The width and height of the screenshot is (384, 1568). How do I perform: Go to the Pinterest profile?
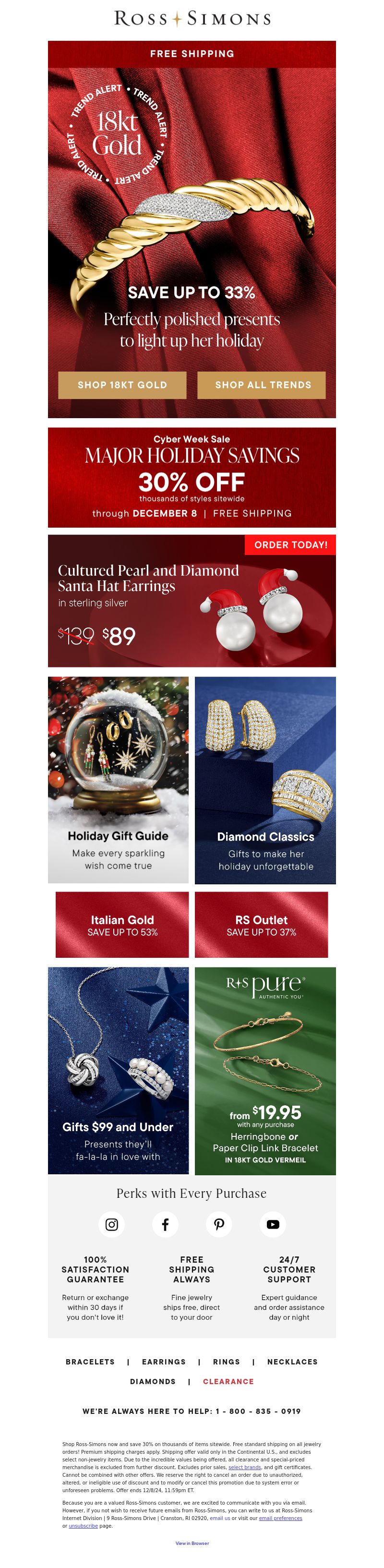pyautogui.click(x=219, y=1224)
